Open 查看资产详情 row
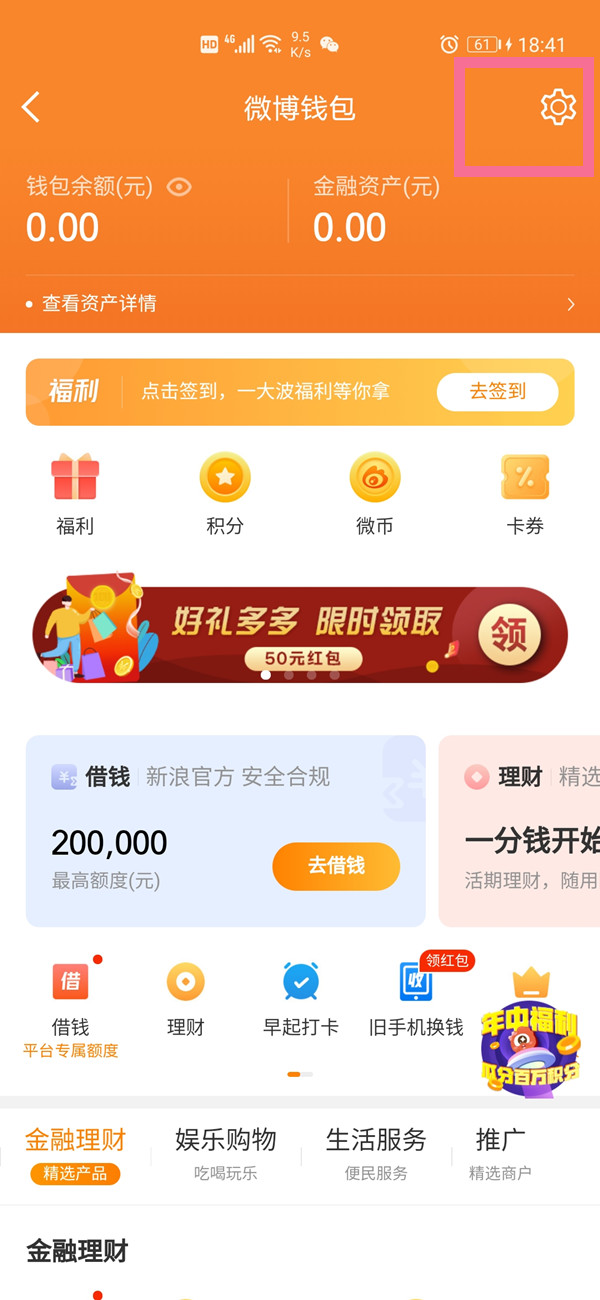600x1300 pixels. pos(300,303)
